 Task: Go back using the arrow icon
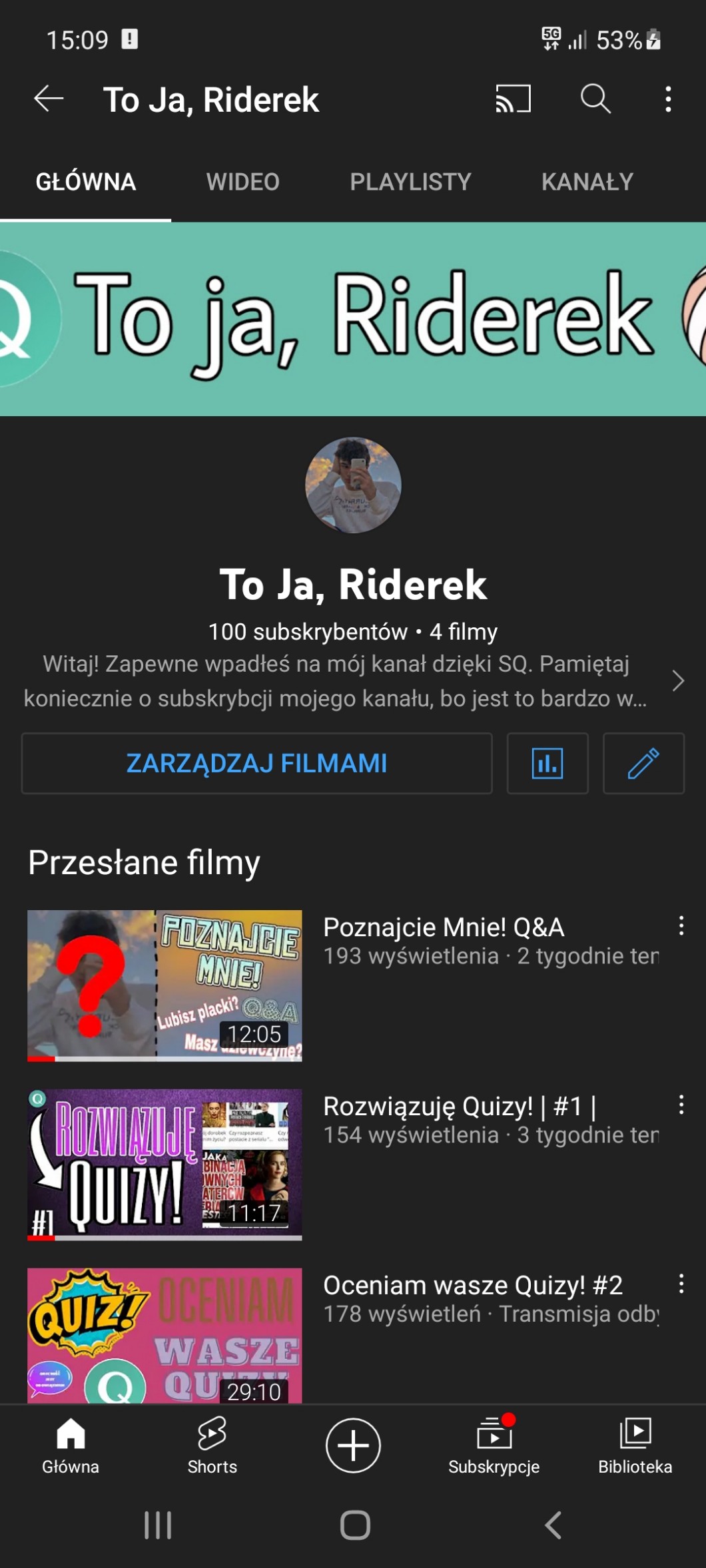tap(49, 99)
